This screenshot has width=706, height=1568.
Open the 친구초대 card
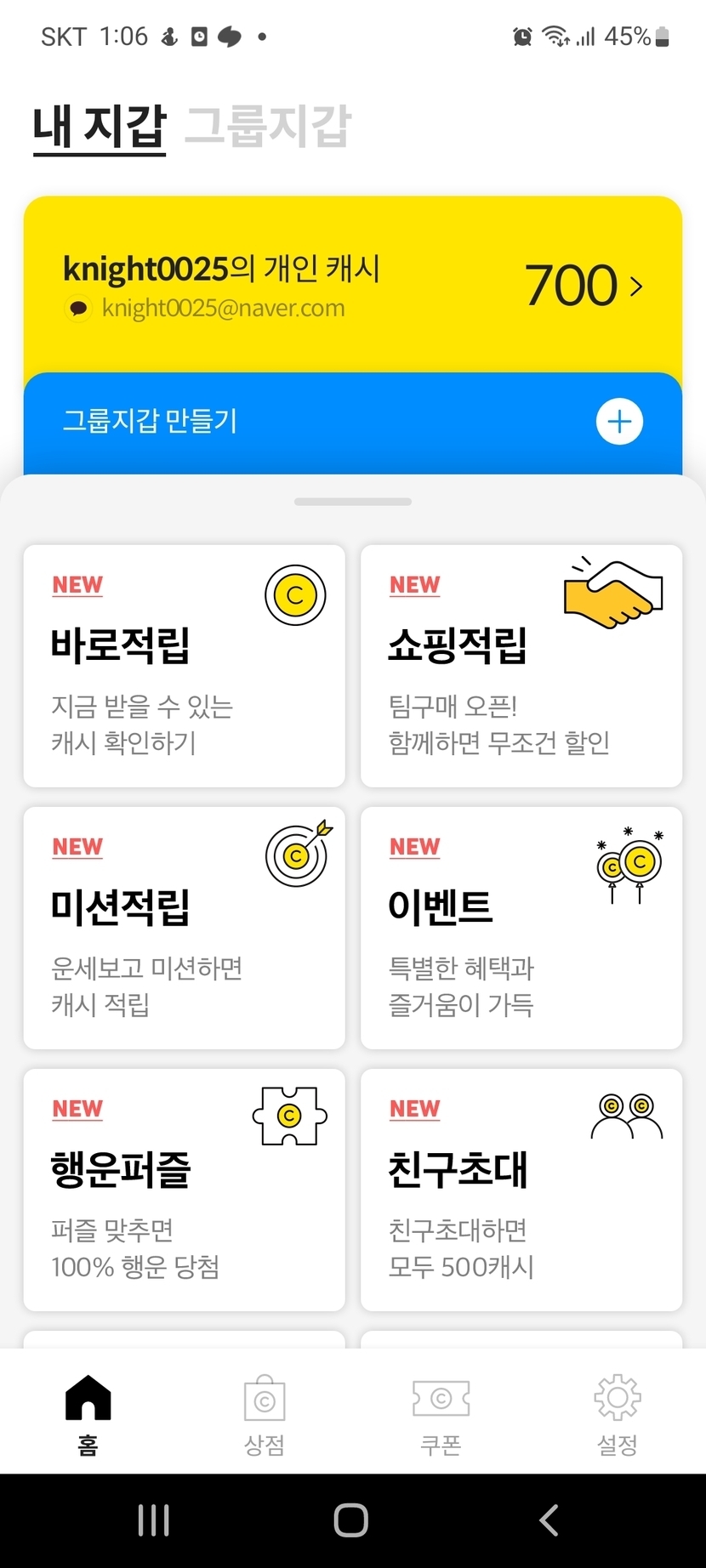[x=521, y=1190]
